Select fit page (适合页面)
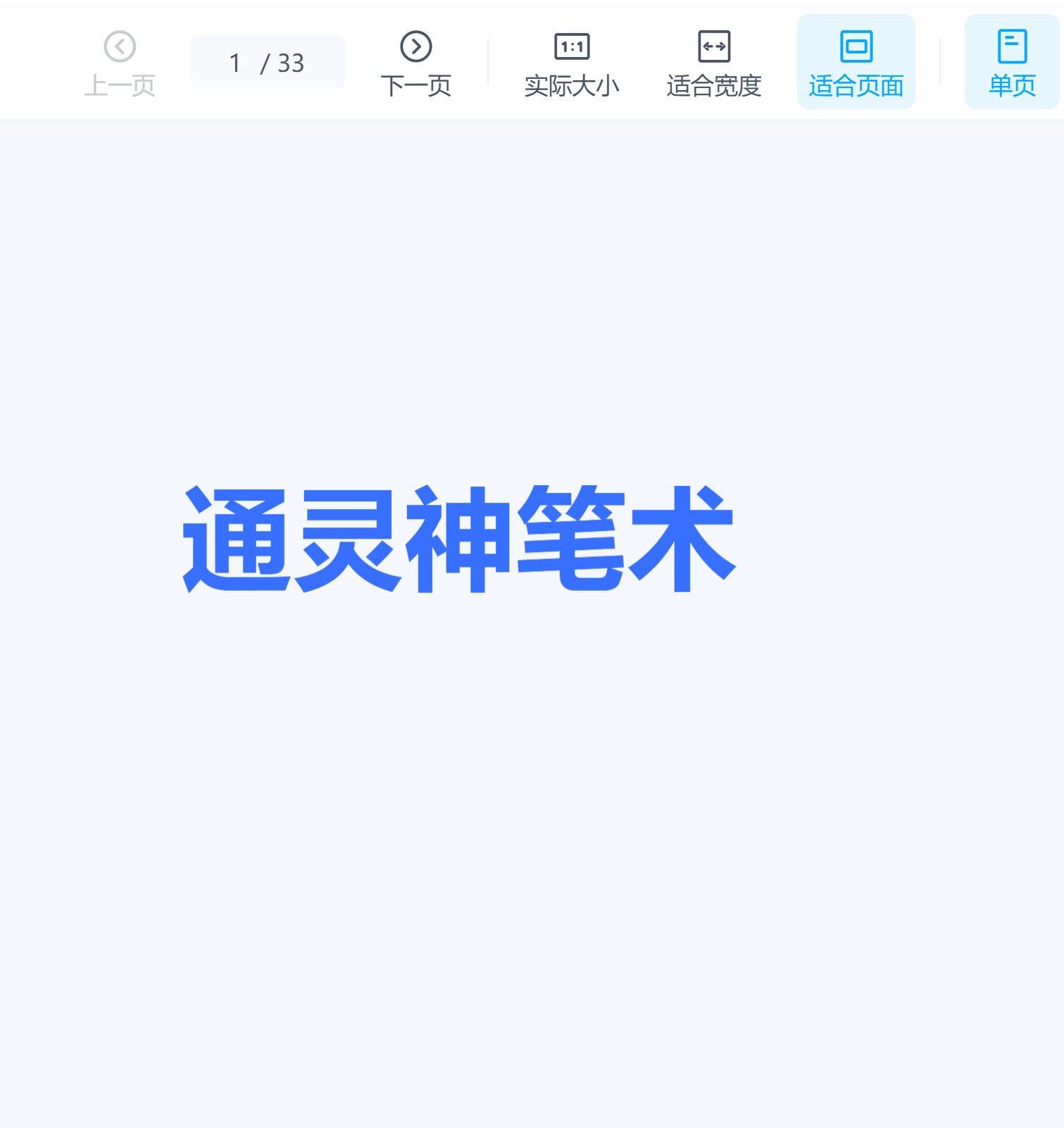The width and height of the screenshot is (1064, 1128). [x=856, y=63]
